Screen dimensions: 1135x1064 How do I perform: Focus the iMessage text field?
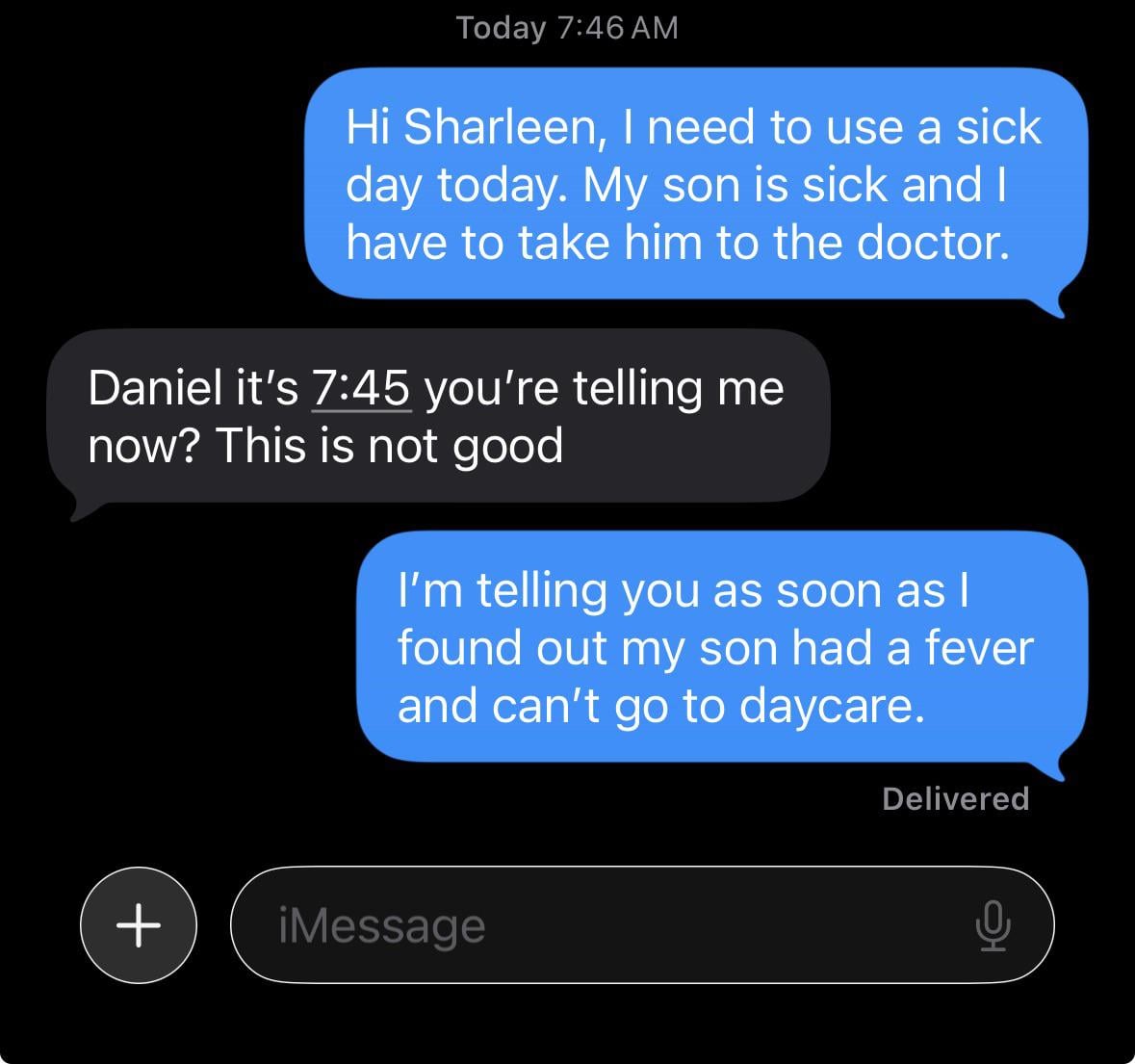[x=597, y=925]
